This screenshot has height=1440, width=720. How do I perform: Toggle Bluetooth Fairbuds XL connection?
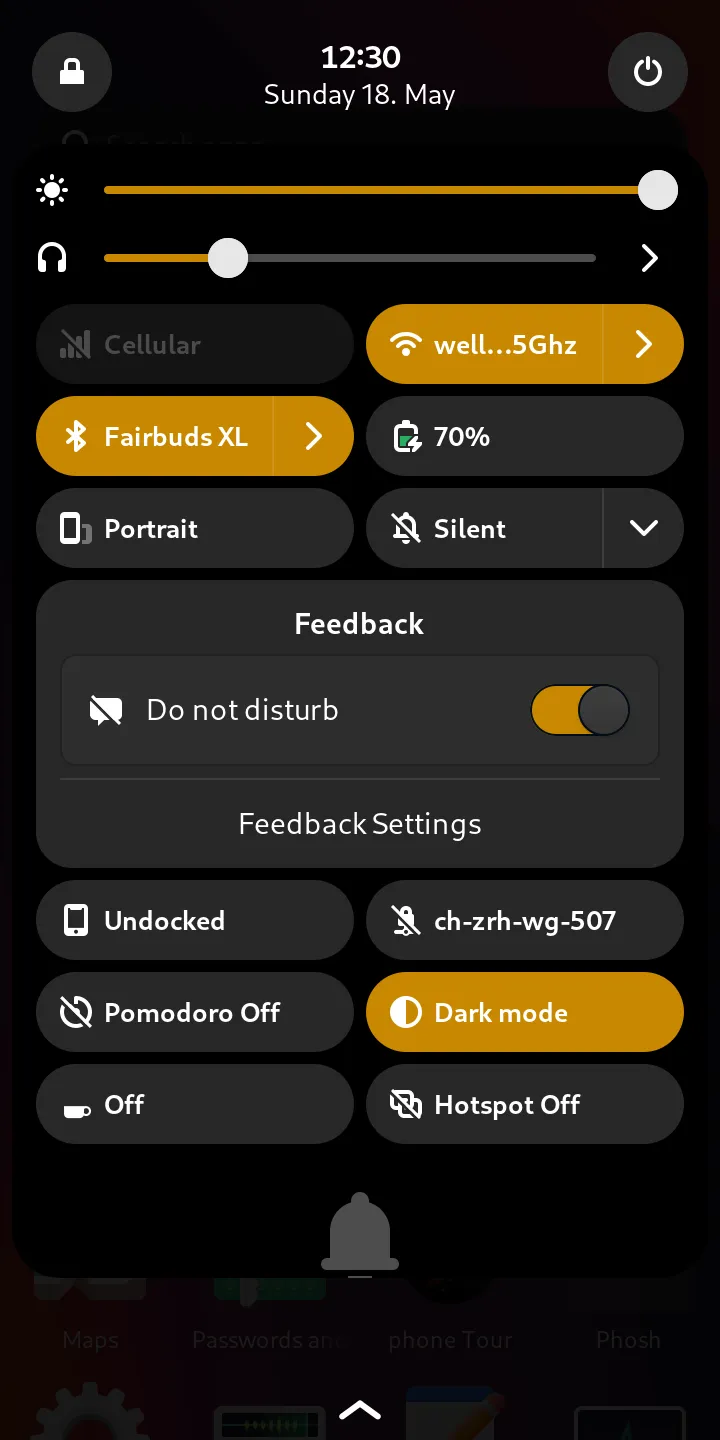pyautogui.click(x=156, y=437)
